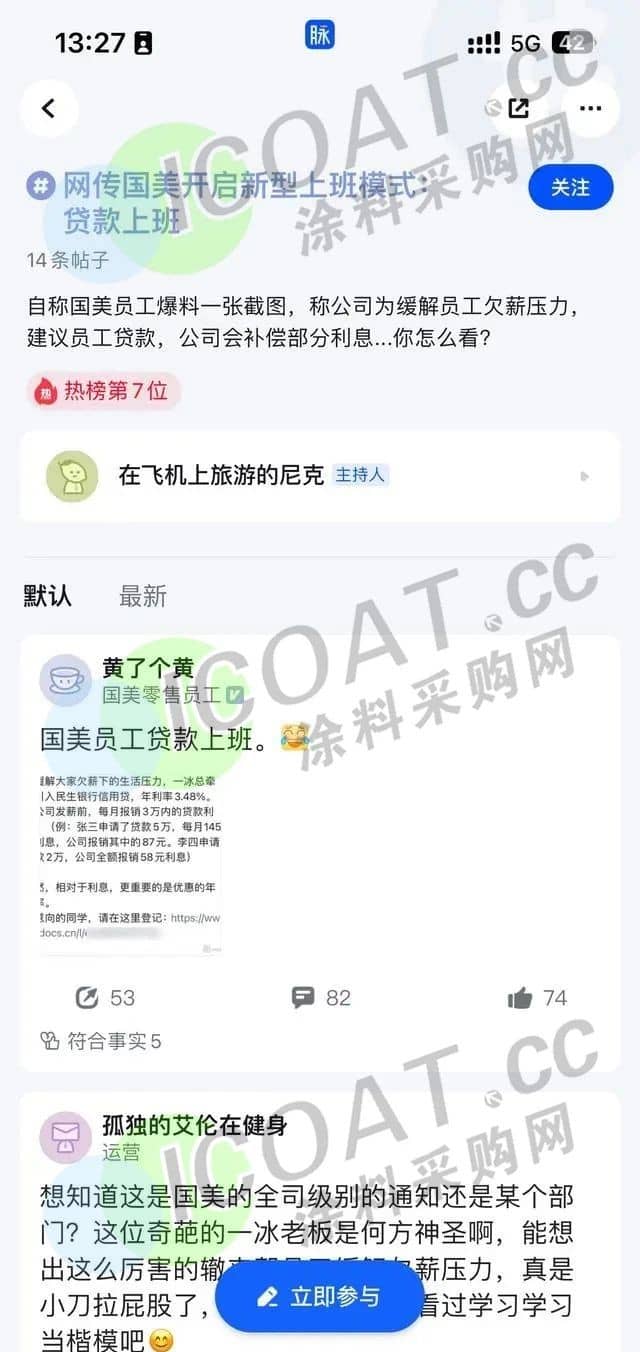Screen dimensions: 640x1352
Task: Open the three-dot overflow menu
Action: pyautogui.click(x=590, y=108)
